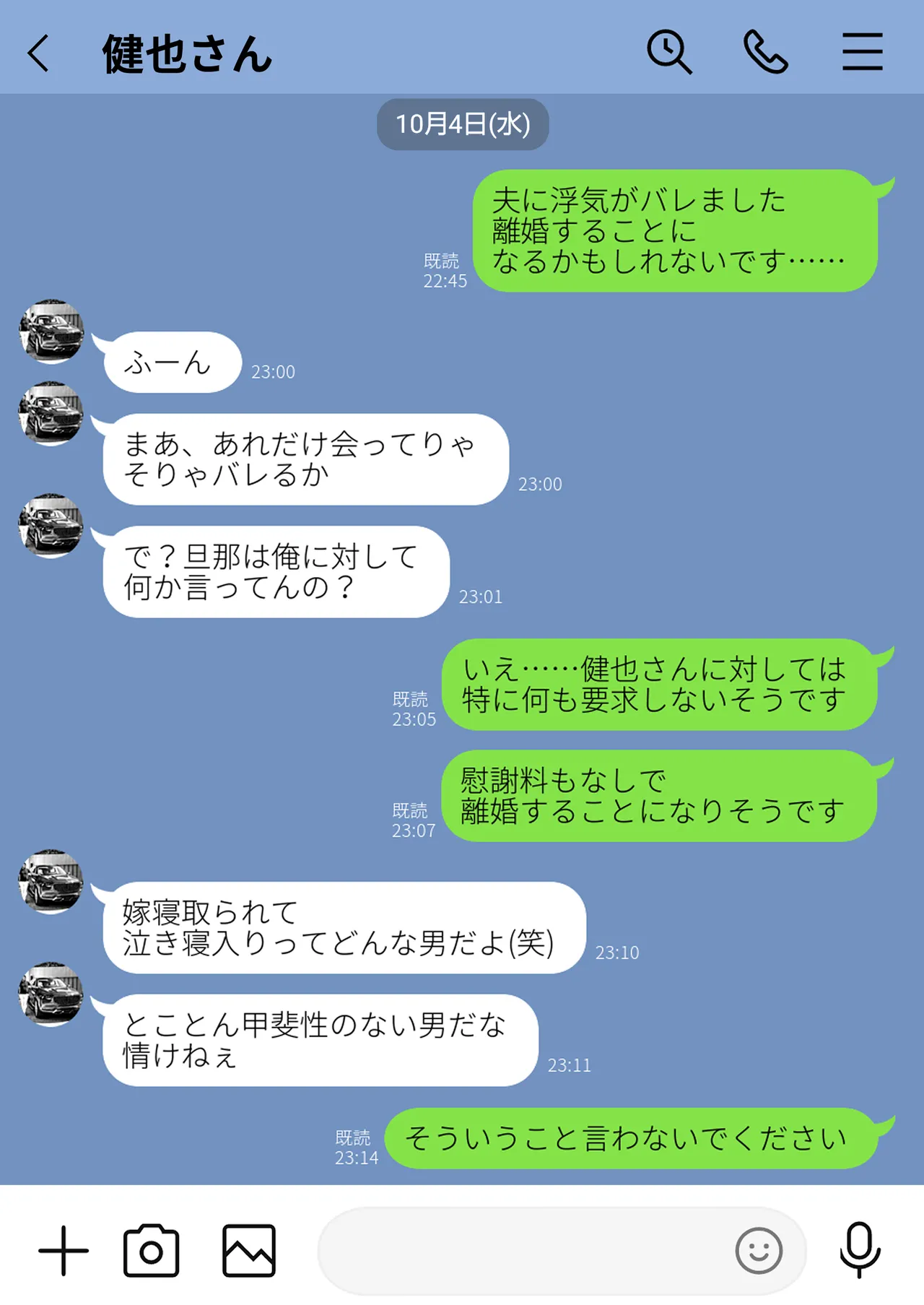Open the plus attachment menu

[x=64, y=1251]
